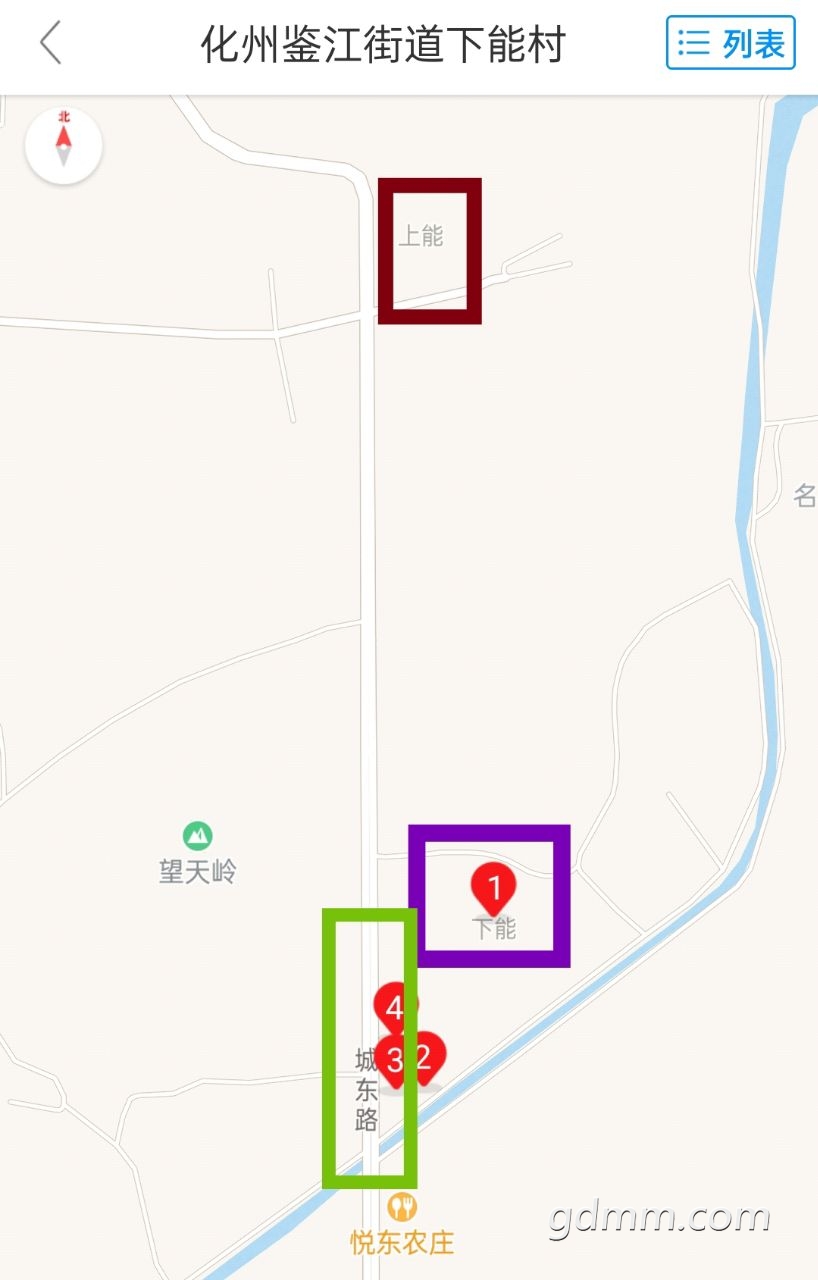Open the 望天岭 mountain marker
This screenshot has width=818, height=1280.
tap(198, 835)
